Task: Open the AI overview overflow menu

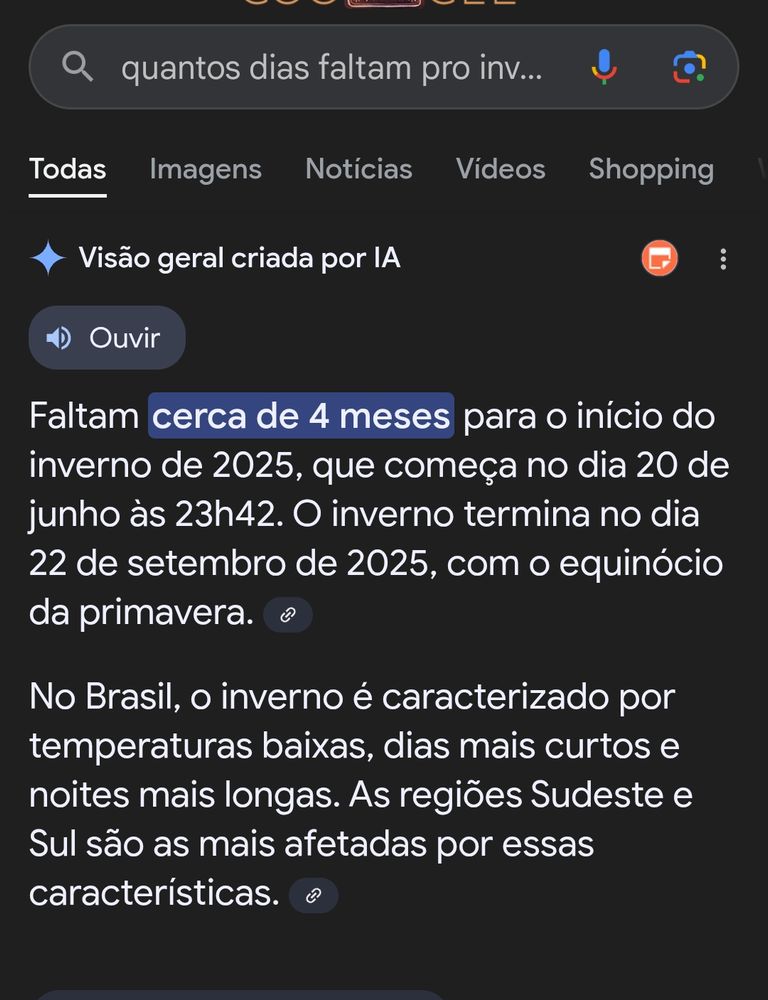Action: 723,260
